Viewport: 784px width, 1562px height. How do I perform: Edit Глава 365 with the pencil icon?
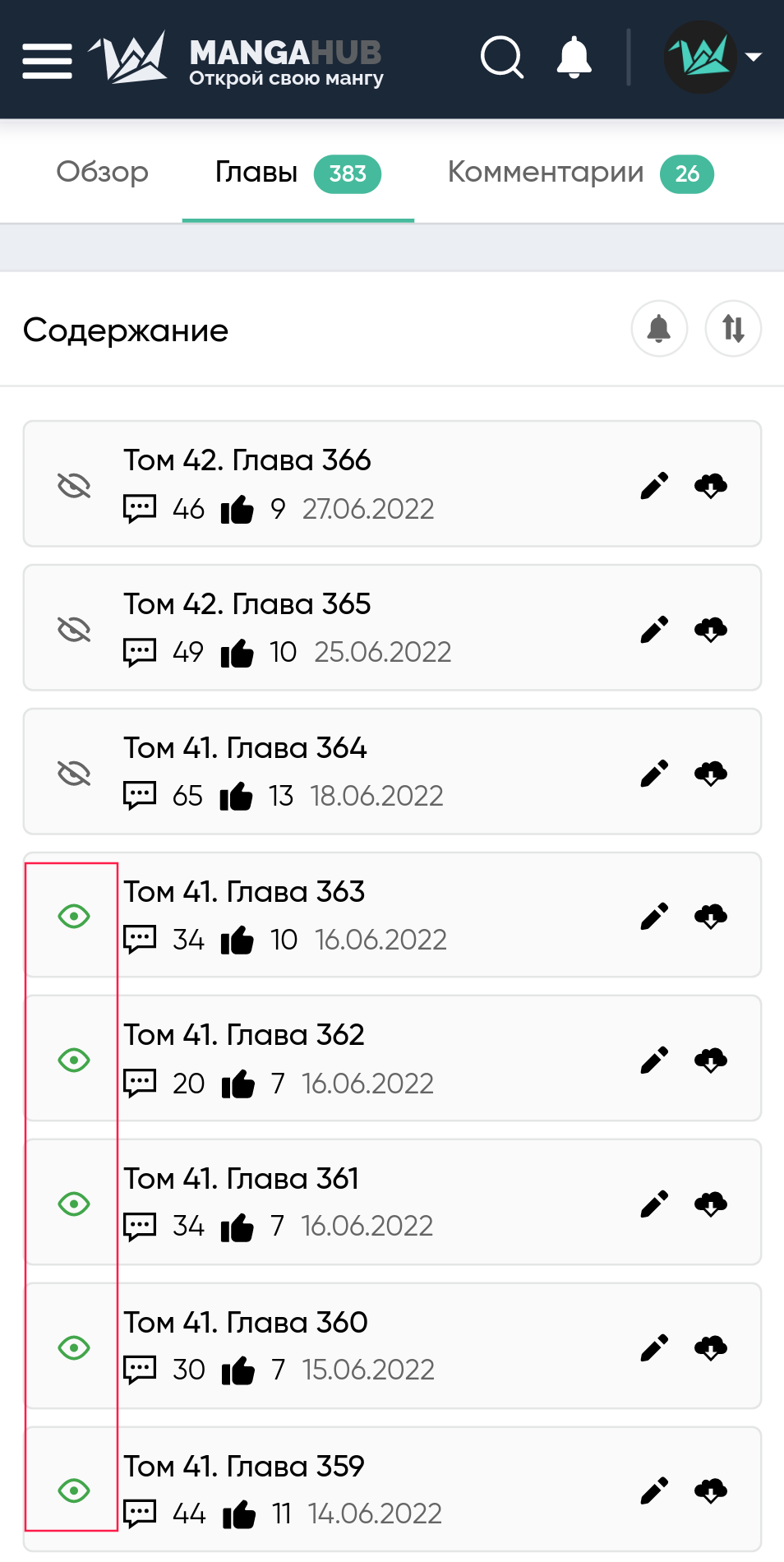pyautogui.click(x=654, y=630)
